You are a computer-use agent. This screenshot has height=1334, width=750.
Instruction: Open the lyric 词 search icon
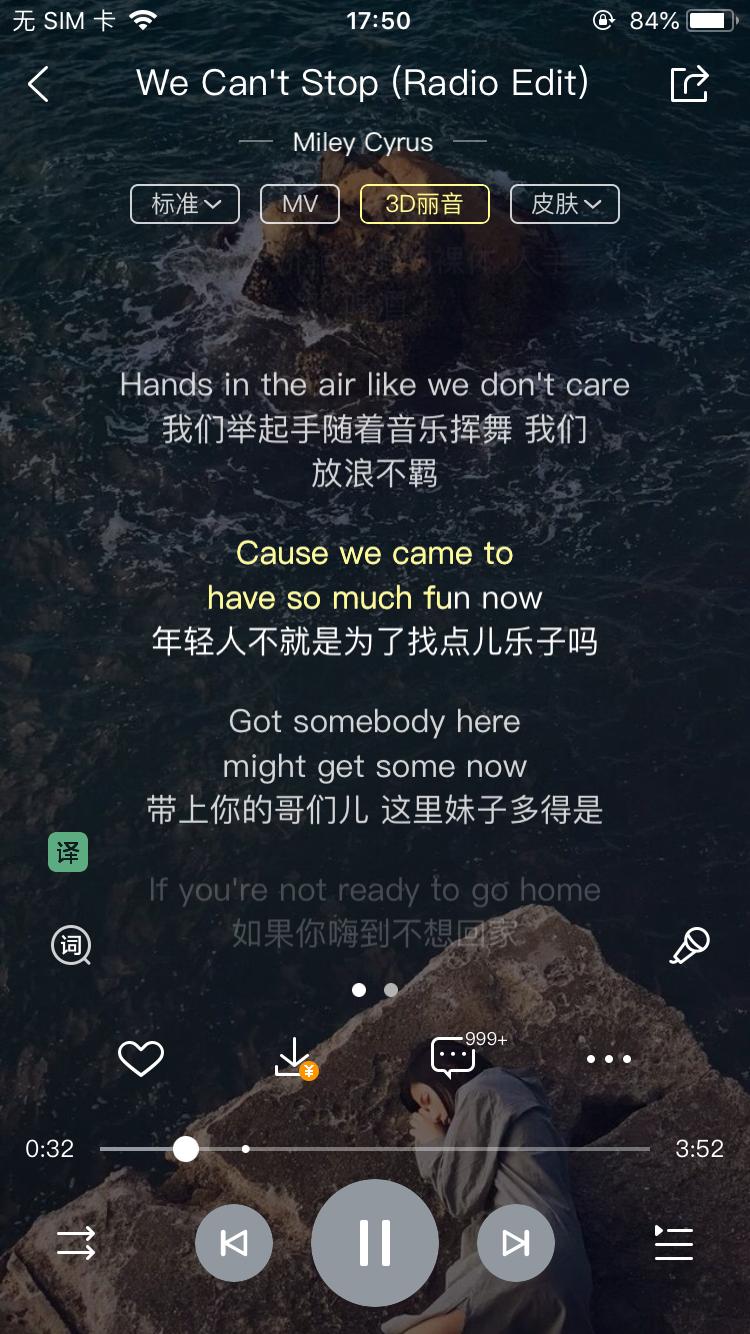71,945
